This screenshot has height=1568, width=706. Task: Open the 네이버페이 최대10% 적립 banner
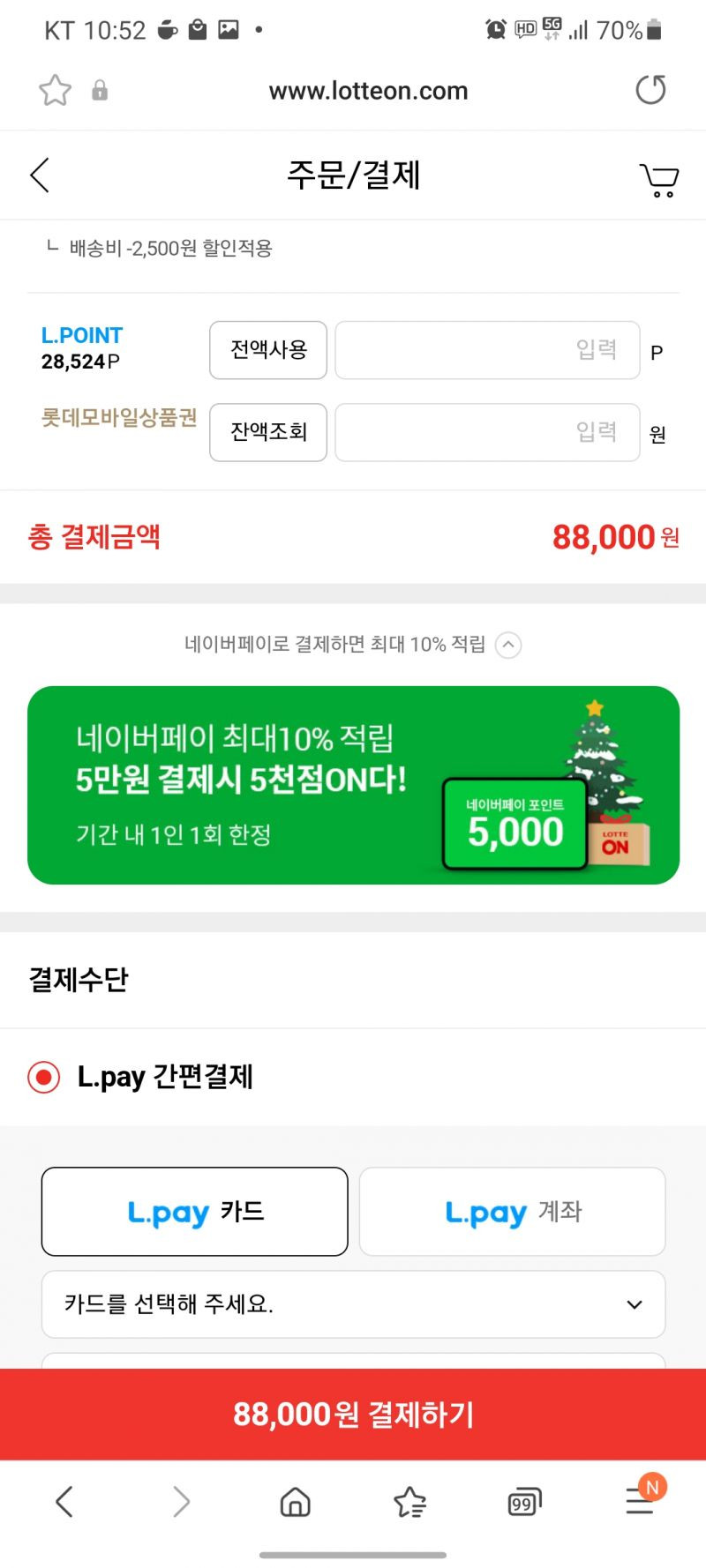(353, 785)
